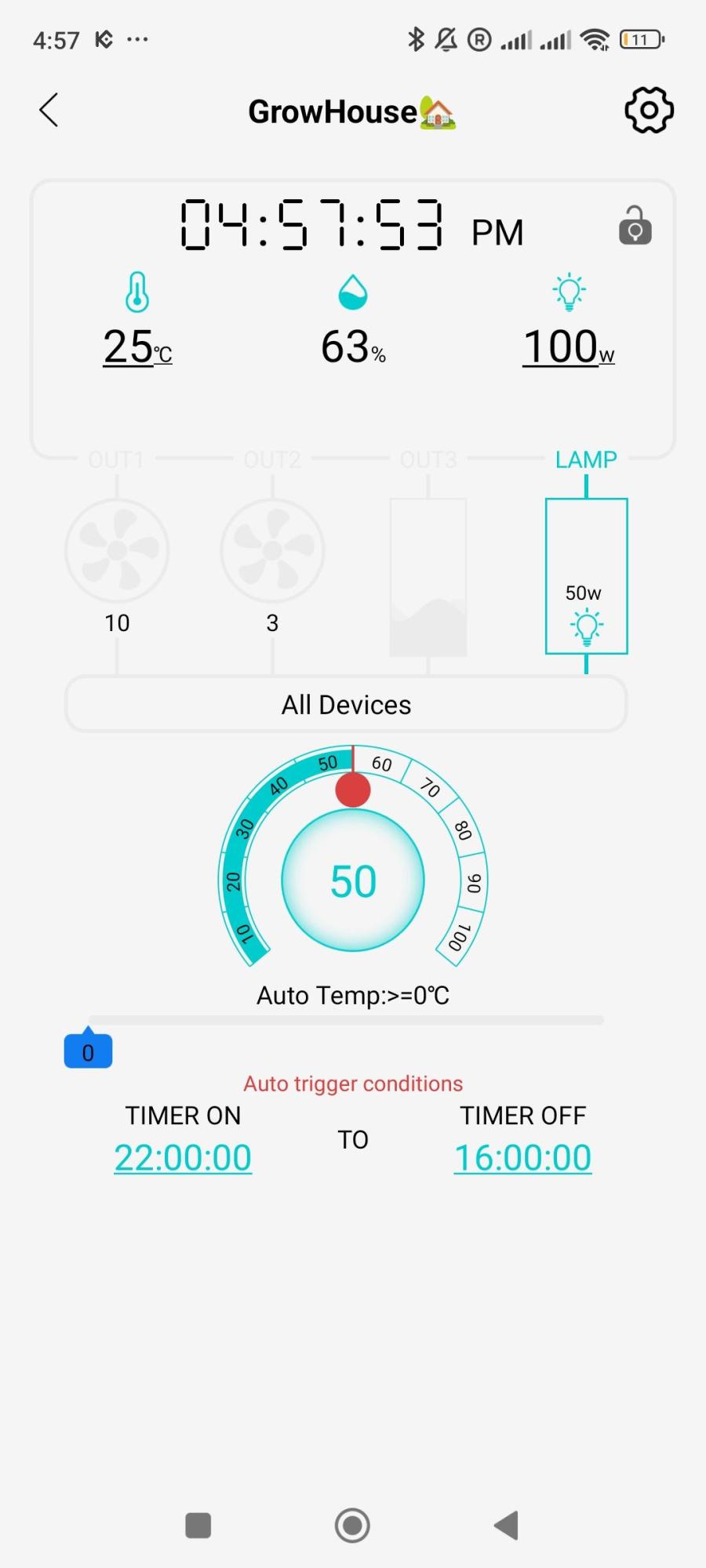Open recent apps from the navigation bar

[x=198, y=1525]
